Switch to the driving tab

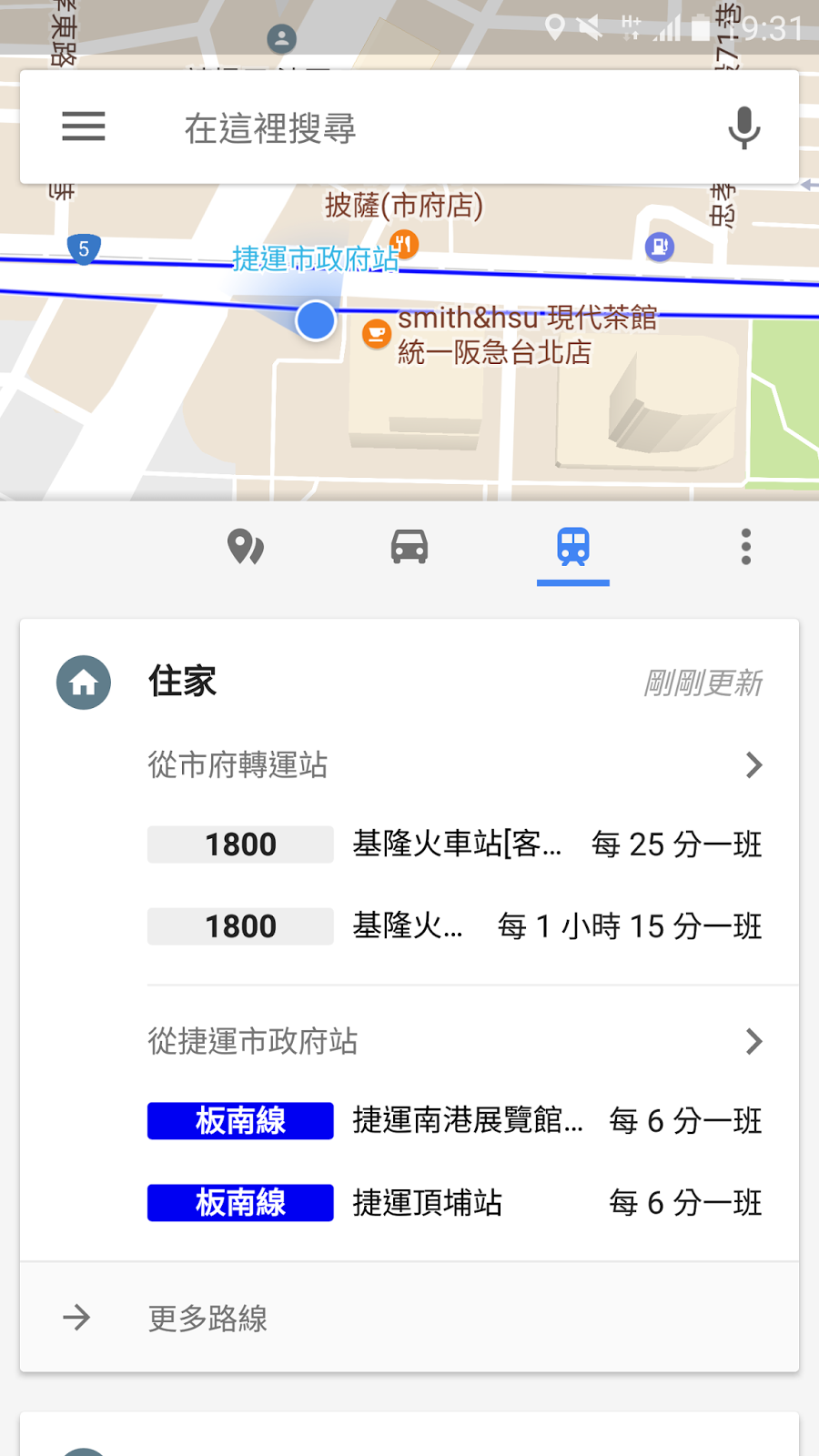coord(409,547)
